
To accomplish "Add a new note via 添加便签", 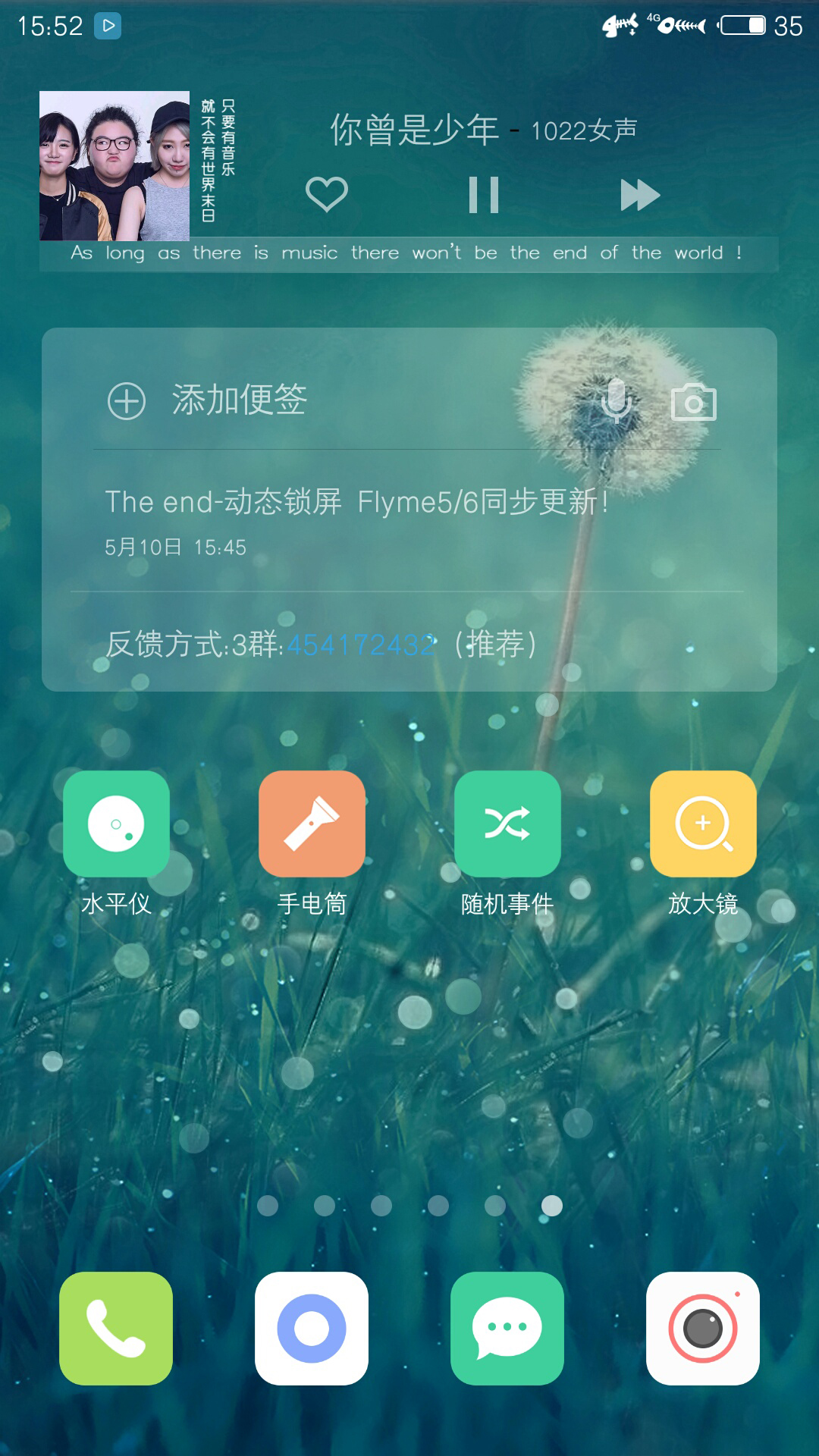I will tap(207, 400).
